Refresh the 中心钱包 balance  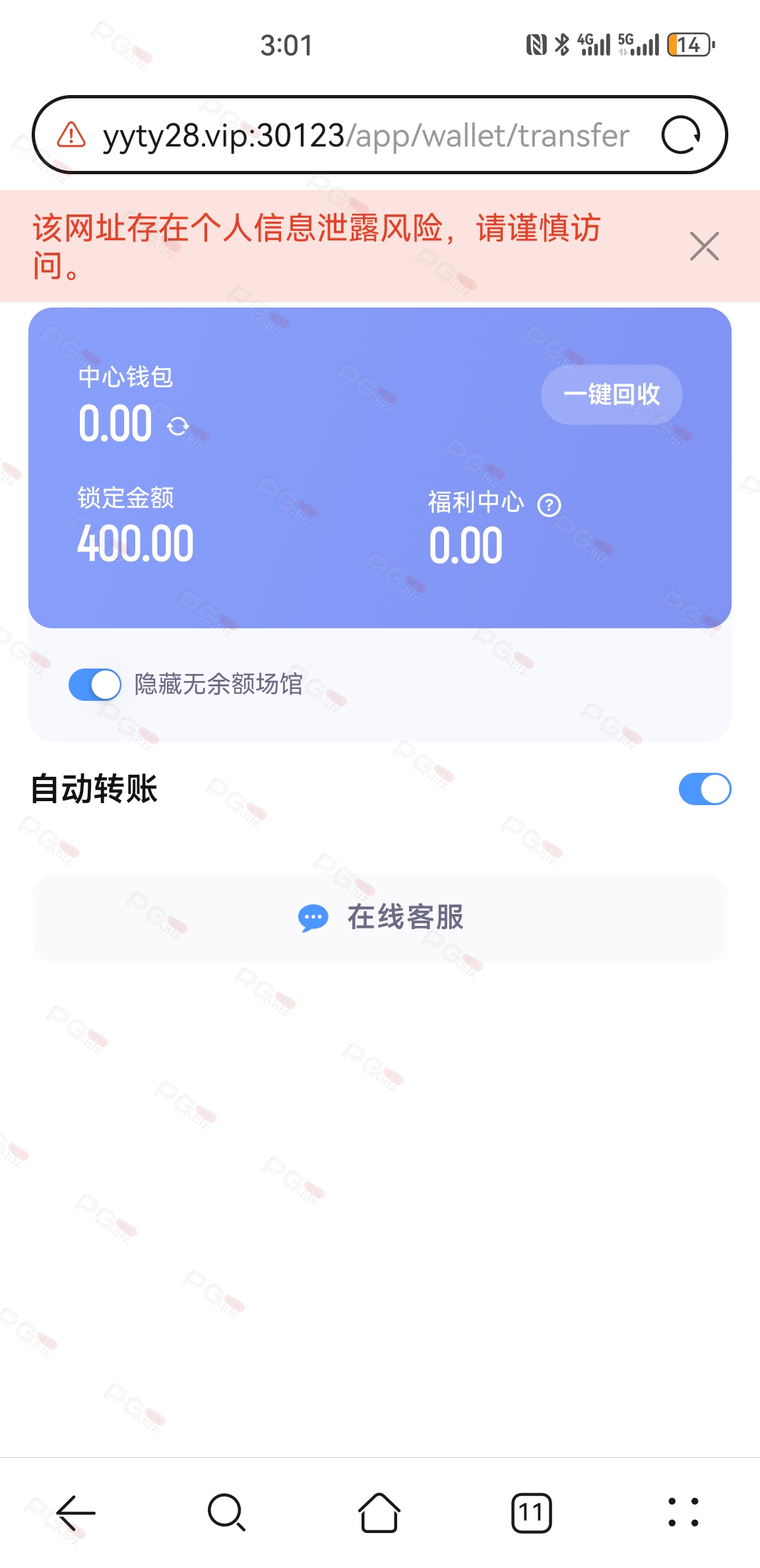coord(177,426)
